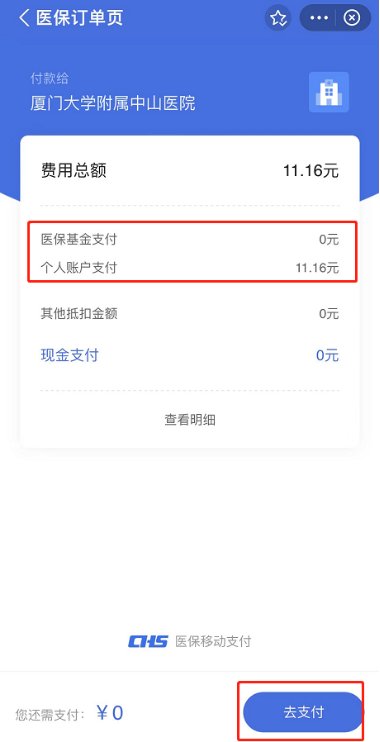Add this mini program to favorites with the star
The image size is (380, 742).
278,18
